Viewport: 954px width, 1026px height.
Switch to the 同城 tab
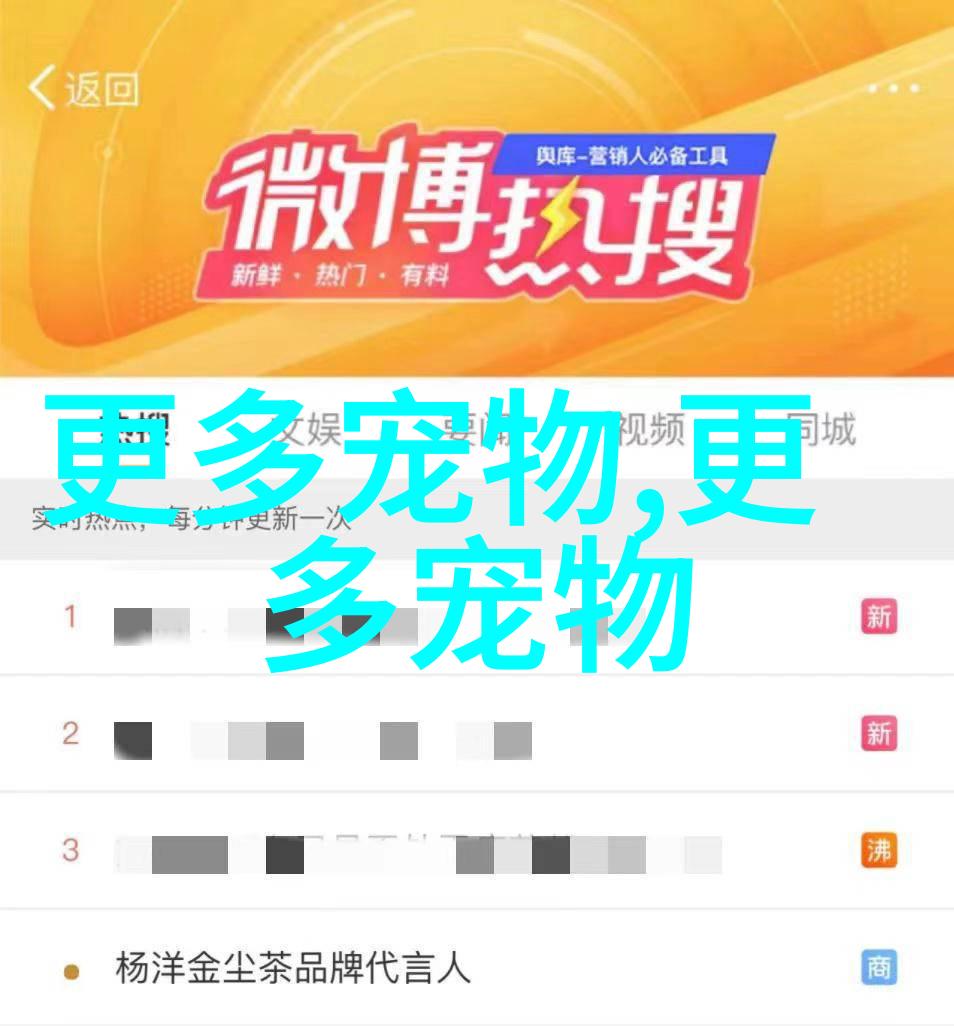pyautogui.click(x=820, y=430)
